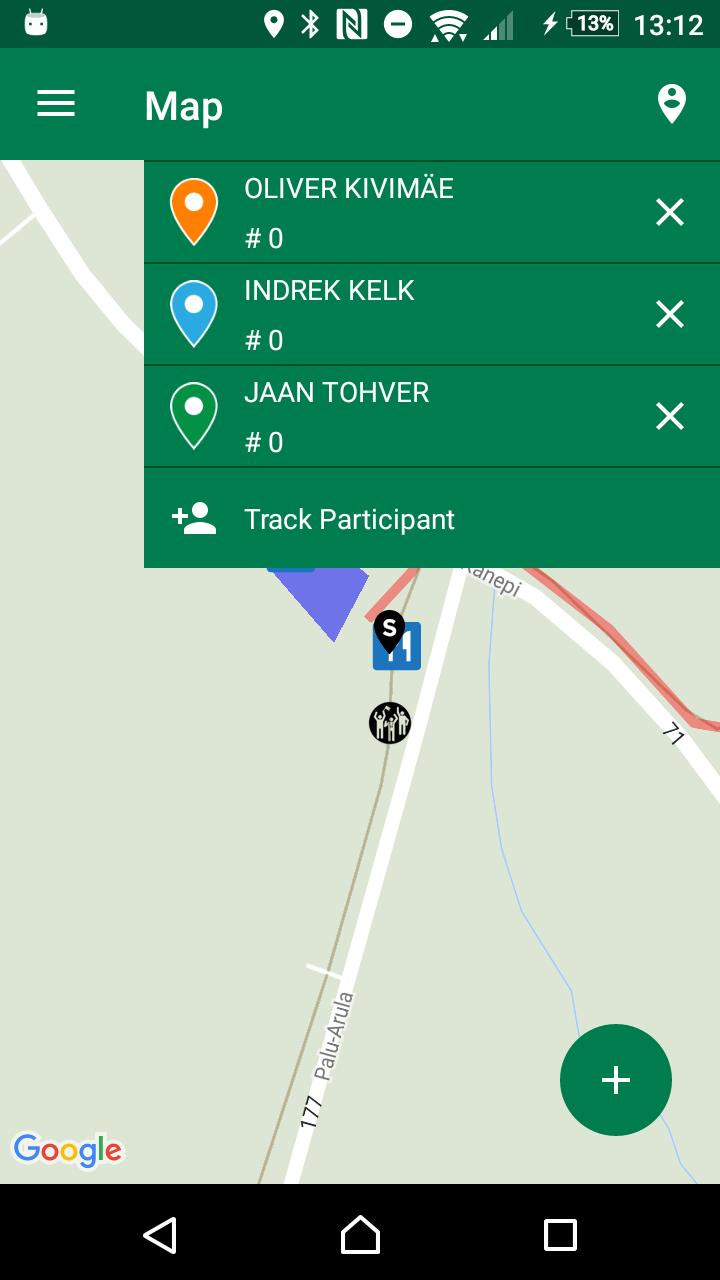The height and width of the screenshot is (1280, 720).
Task: Open Google Maps via the Google logo
Action: tap(67, 1150)
